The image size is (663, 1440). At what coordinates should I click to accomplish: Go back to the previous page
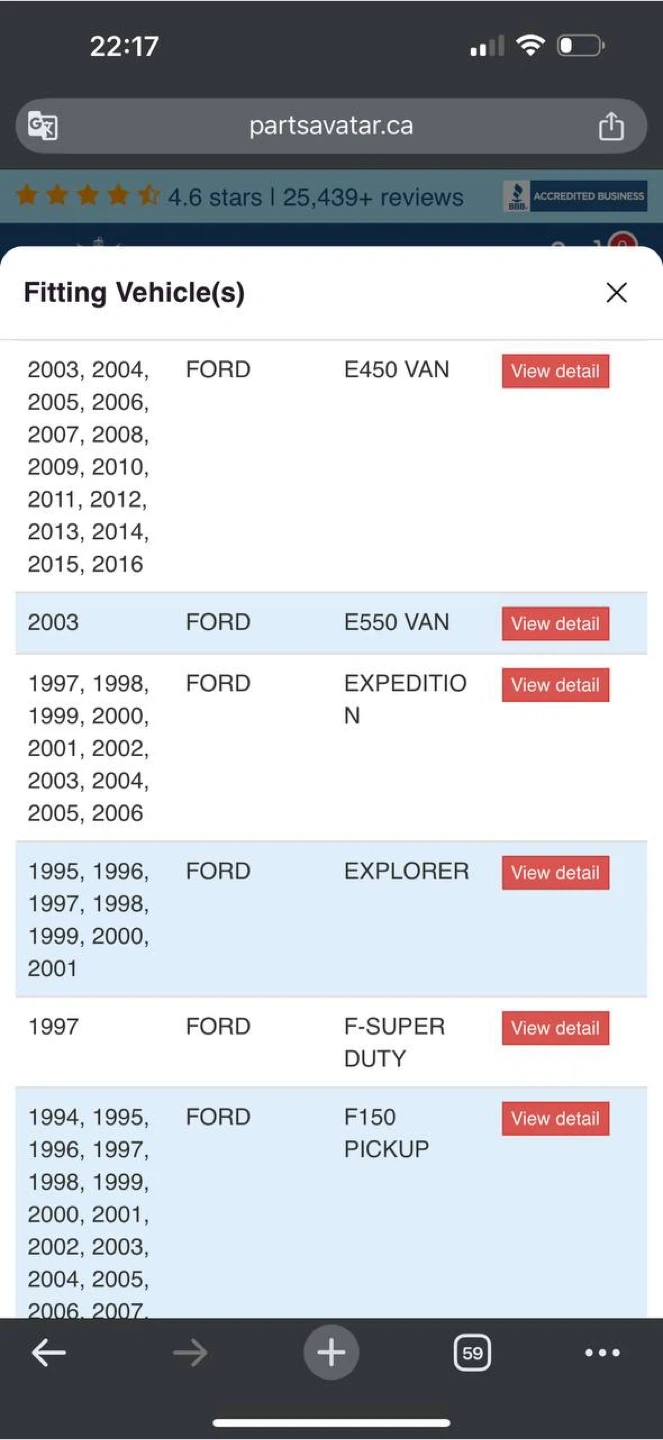click(48, 1353)
